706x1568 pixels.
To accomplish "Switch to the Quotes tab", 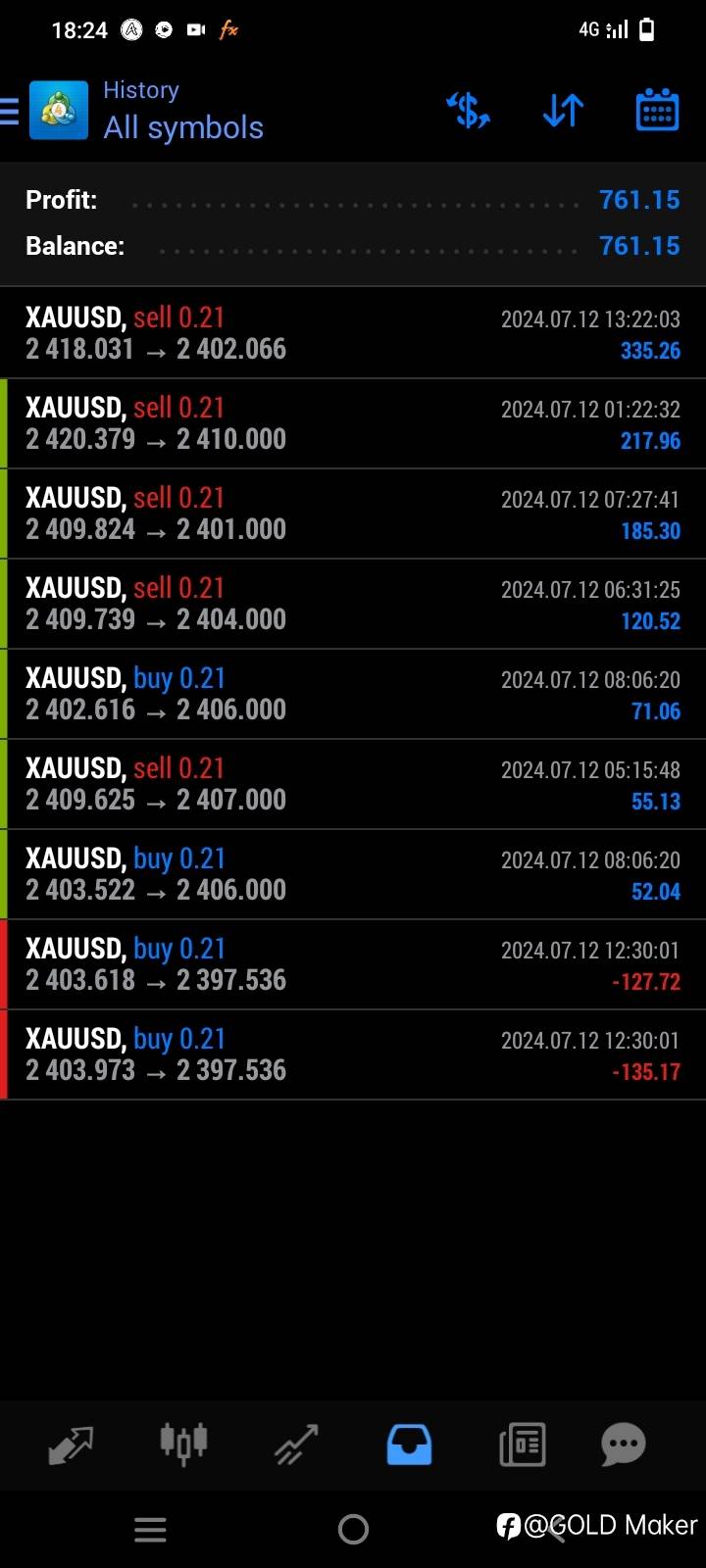I will pyautogui.click(x=71, y=1445).
